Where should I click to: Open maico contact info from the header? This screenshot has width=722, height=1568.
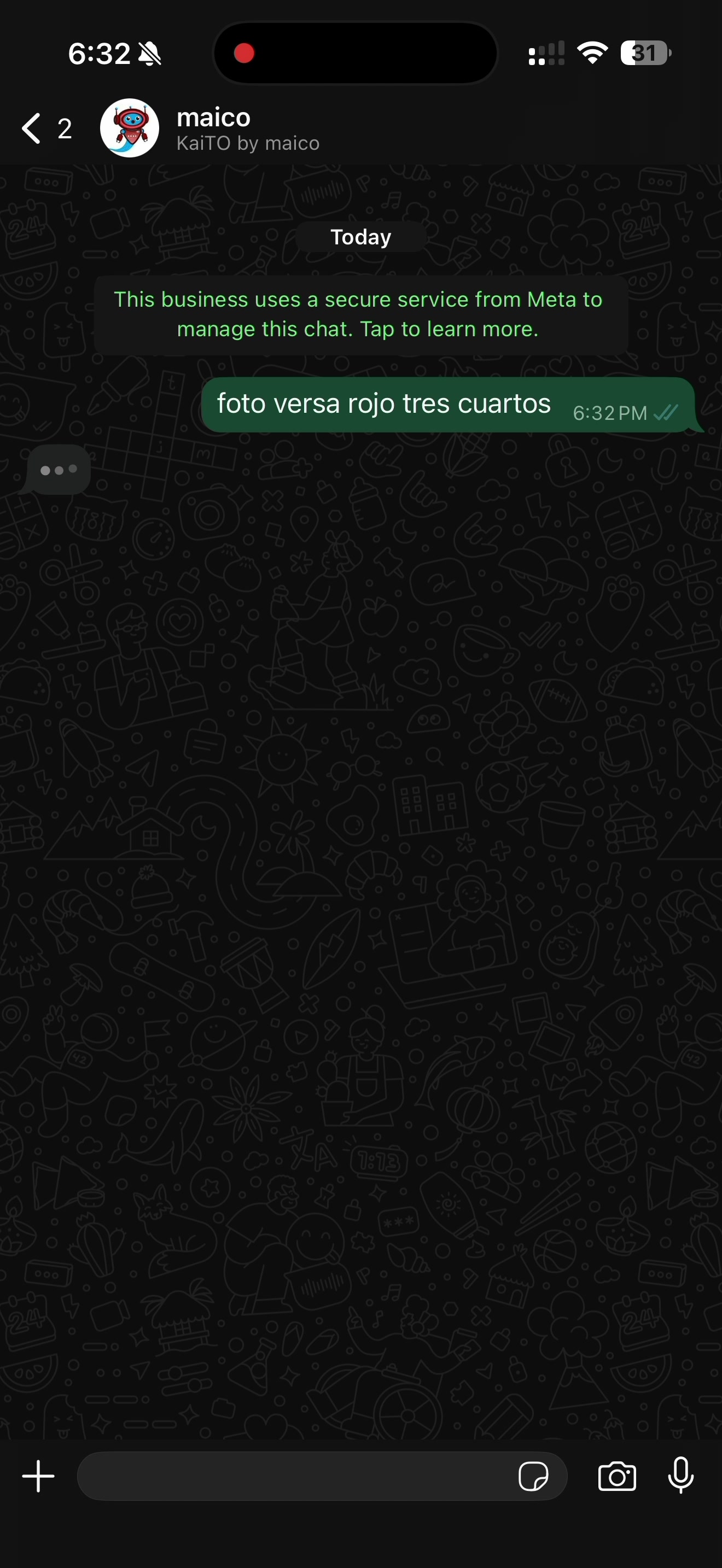click(247, 128)
